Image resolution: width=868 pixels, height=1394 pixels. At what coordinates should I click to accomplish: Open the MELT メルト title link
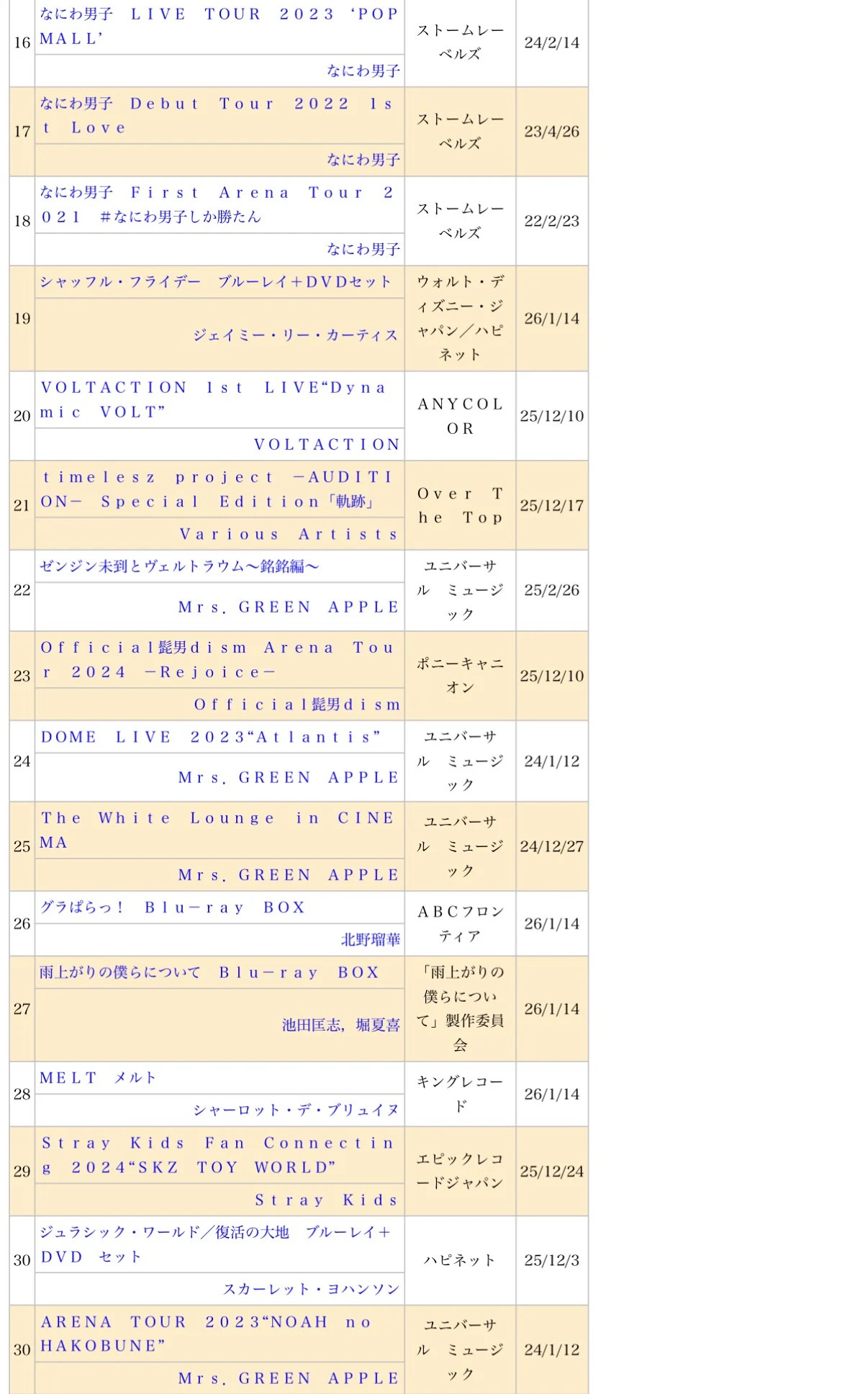coord(98,1078)
